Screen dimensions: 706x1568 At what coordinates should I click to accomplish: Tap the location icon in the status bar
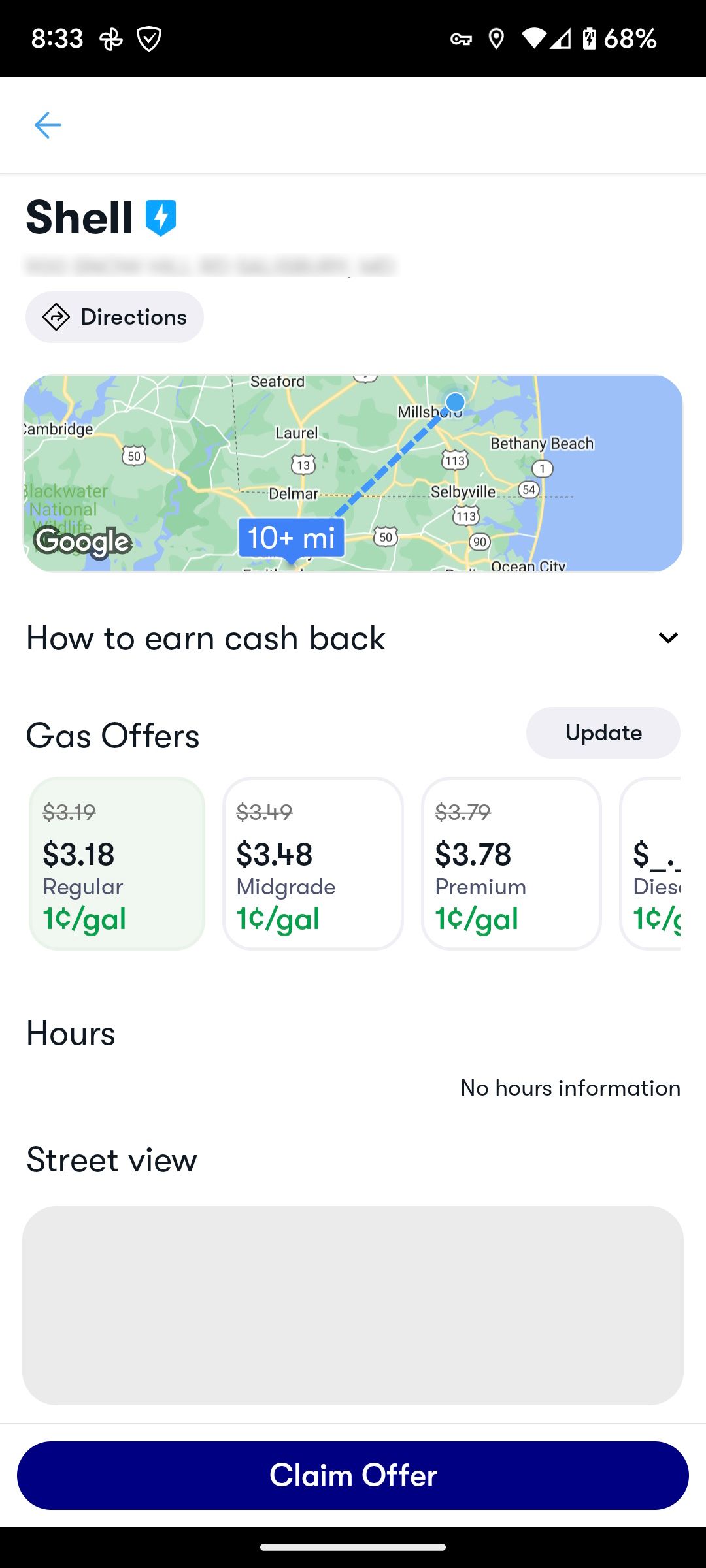[497, 39]
